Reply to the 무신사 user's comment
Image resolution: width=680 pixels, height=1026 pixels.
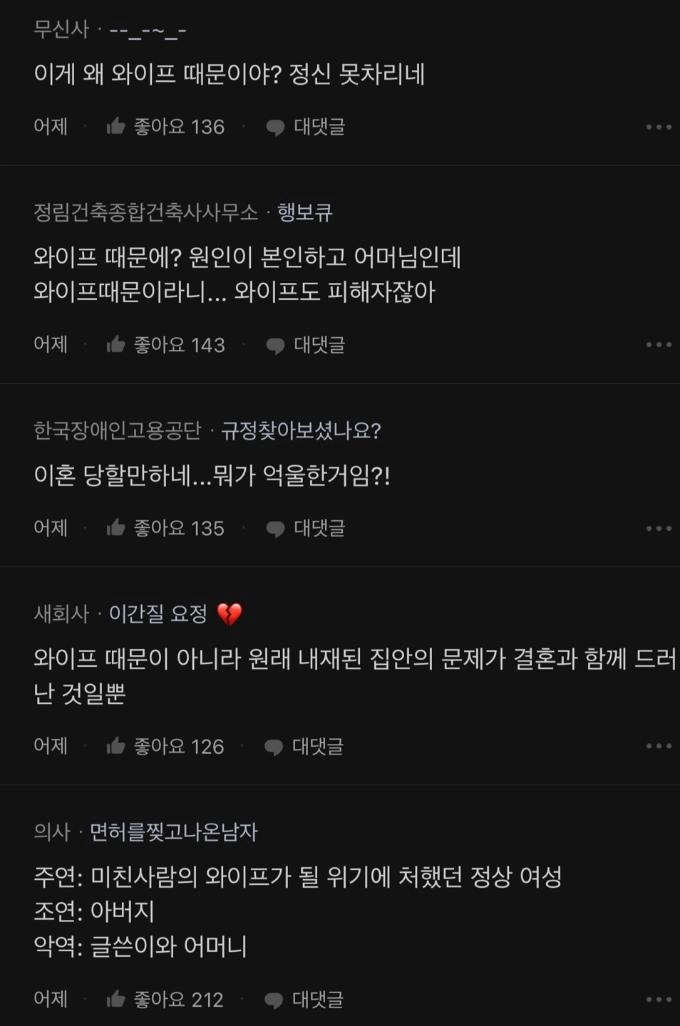[305, 127]
